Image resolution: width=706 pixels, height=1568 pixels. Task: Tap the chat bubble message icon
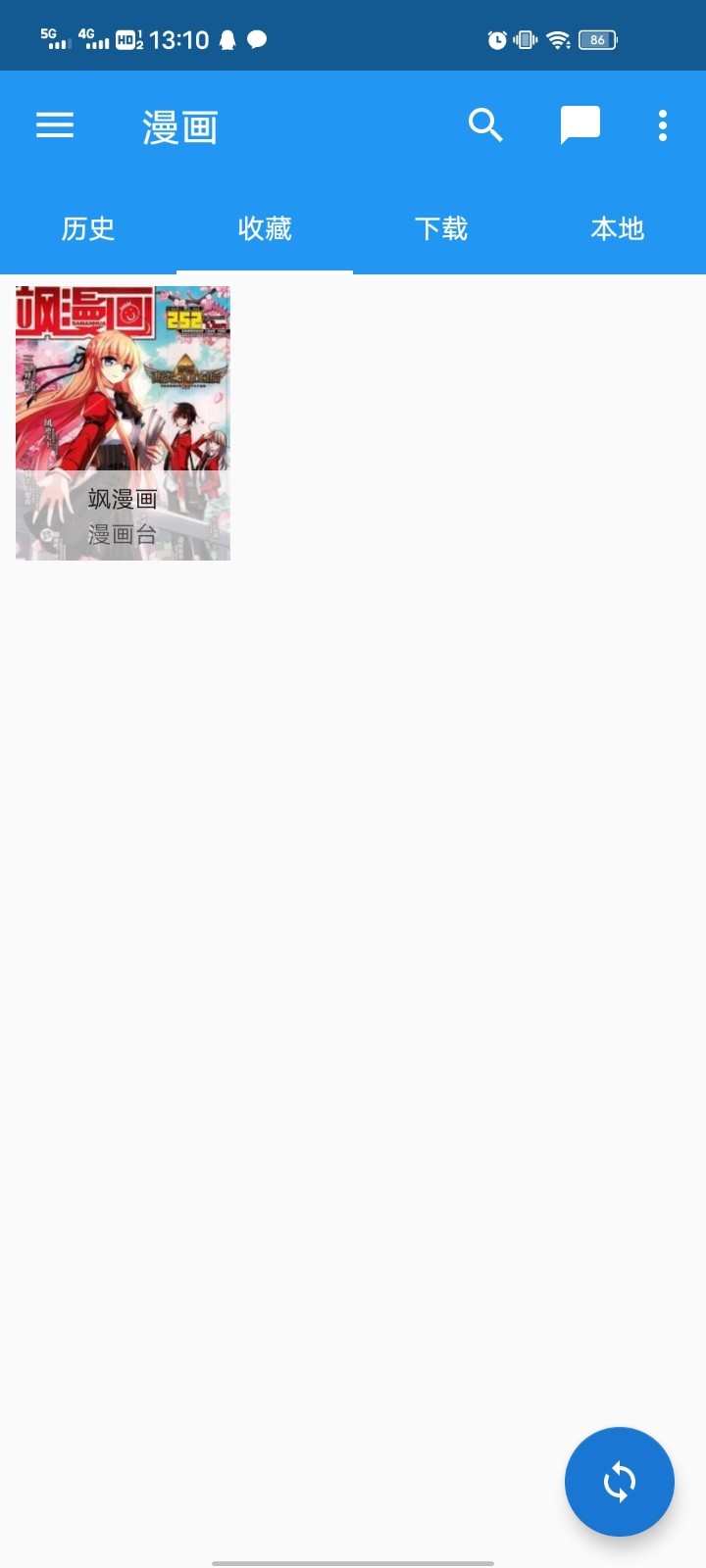coord(580,125)
